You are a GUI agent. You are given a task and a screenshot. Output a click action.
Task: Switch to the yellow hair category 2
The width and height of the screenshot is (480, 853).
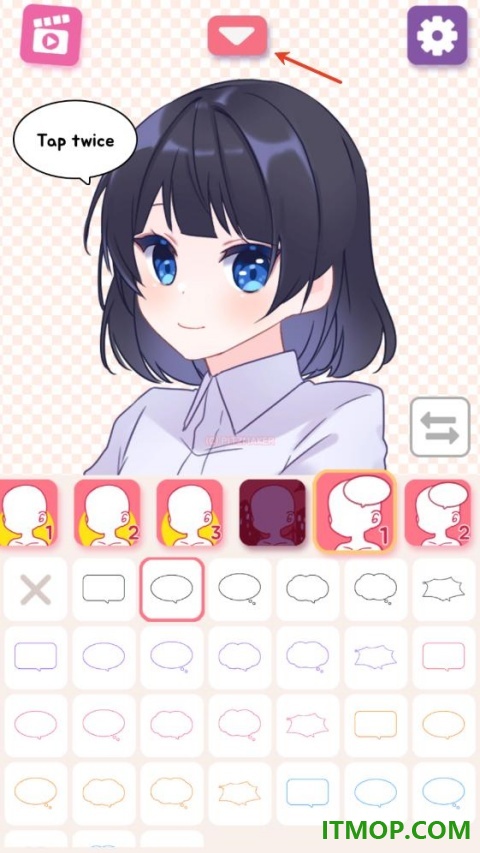107,512
